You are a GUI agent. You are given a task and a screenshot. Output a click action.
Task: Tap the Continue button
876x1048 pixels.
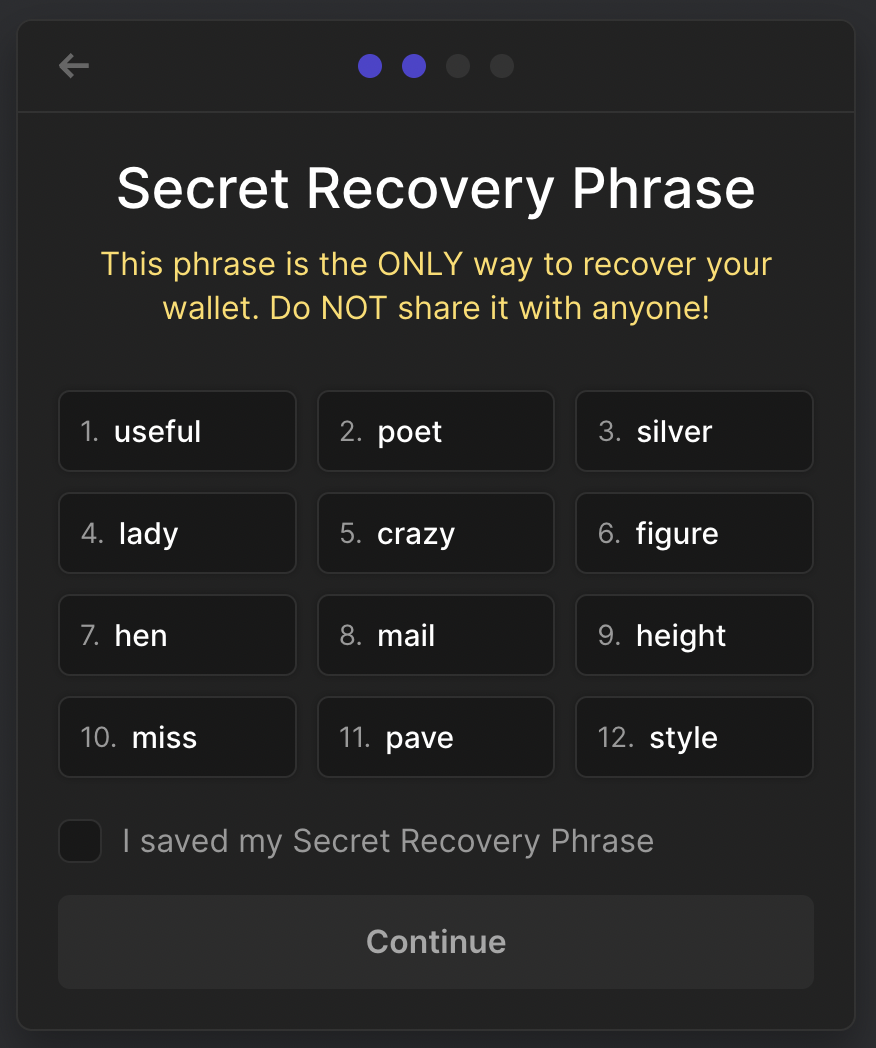(x=436, y=942)
